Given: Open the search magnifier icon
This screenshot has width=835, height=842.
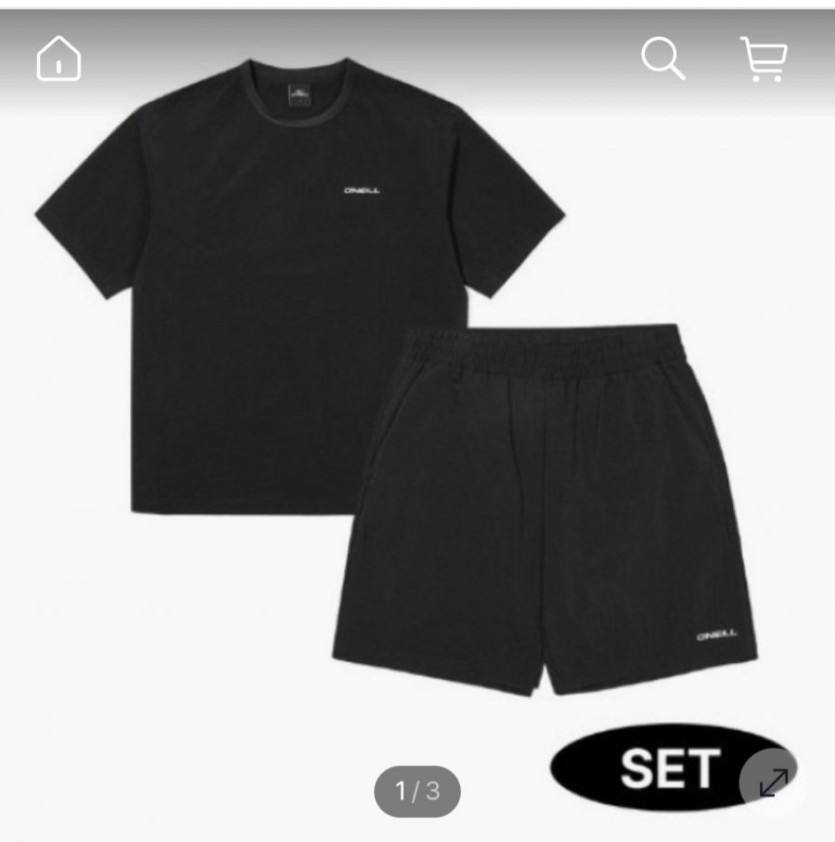Looking at the screenshot, I should [x=662, y=59].
